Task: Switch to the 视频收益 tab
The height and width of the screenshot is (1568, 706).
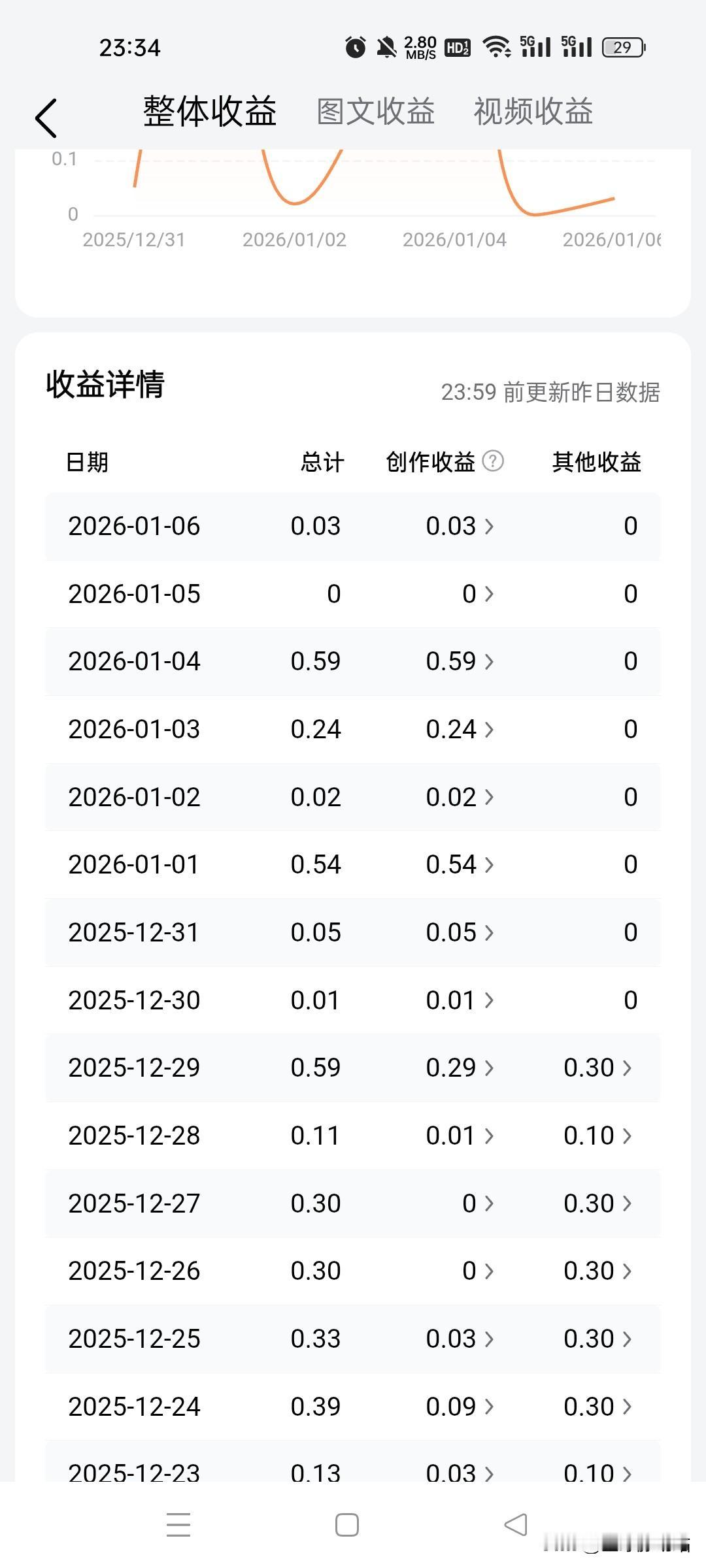Action: (533, 111)
